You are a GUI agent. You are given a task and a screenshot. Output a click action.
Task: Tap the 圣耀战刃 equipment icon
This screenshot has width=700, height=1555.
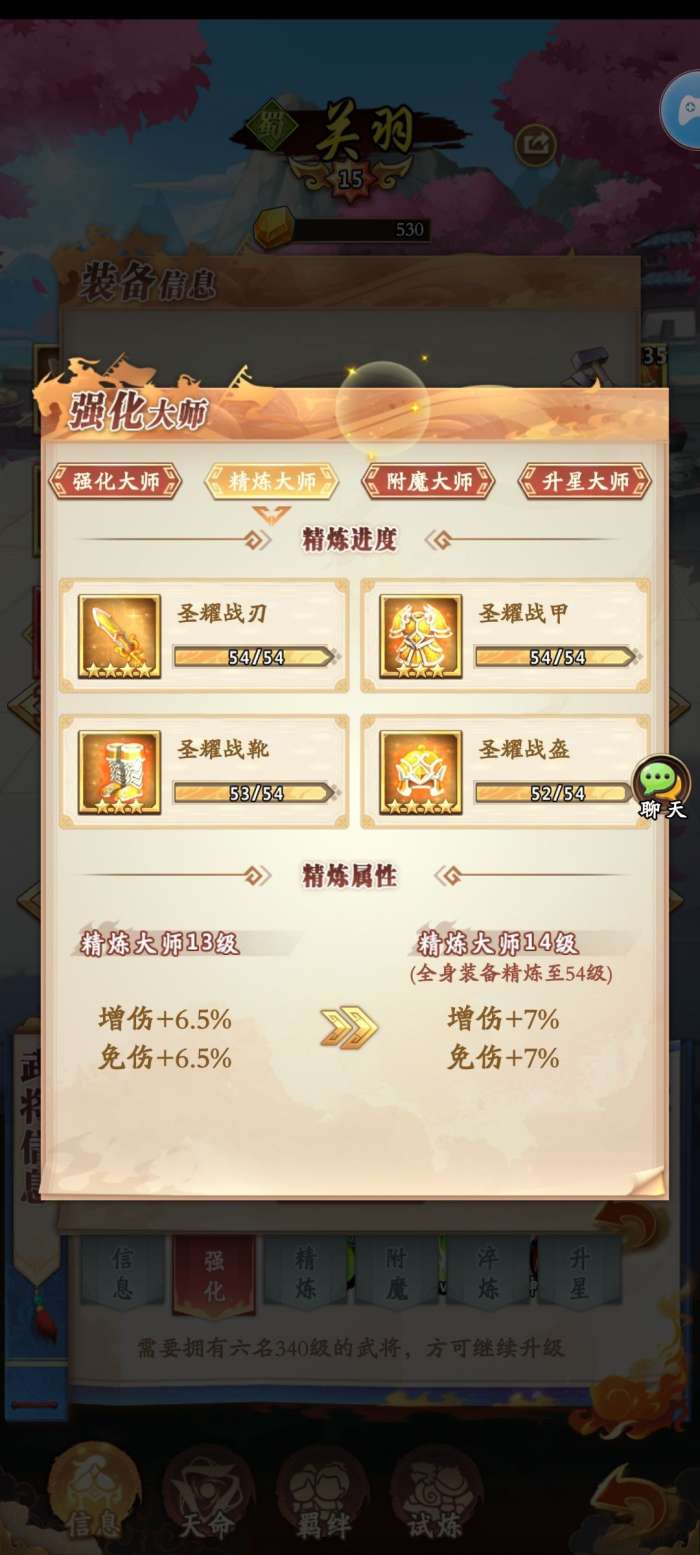120,637
